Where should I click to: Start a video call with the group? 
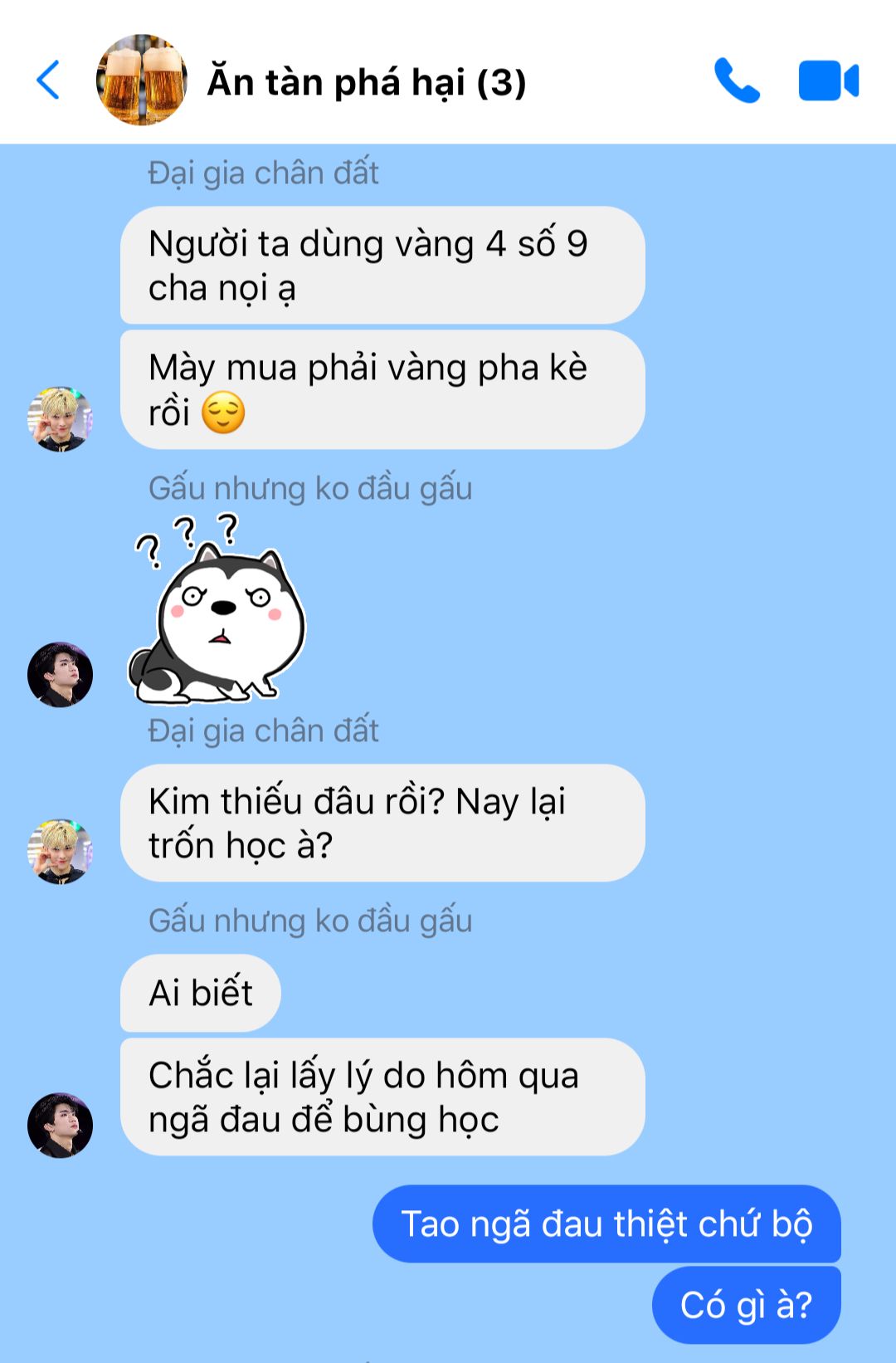pos(828,81)
